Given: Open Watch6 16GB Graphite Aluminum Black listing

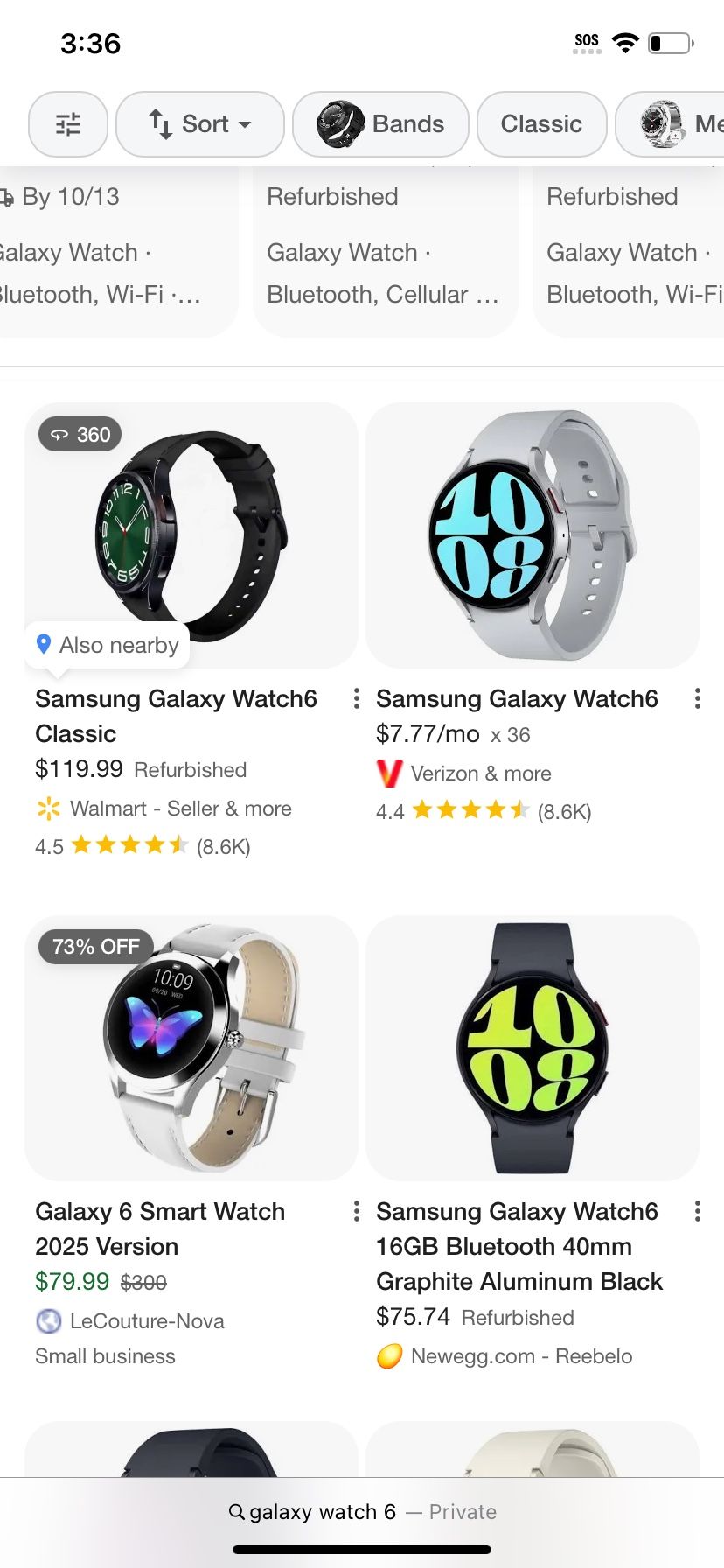Looking at the screenshot, I should 519,1246.
